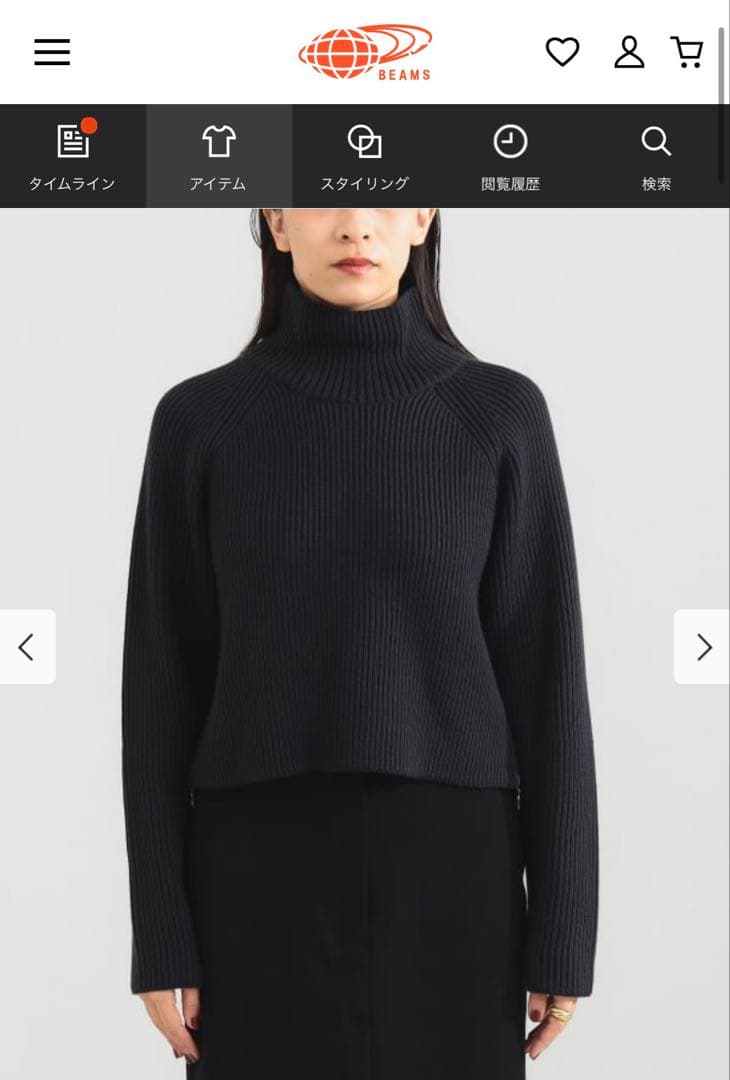730x1080 pixels.
Task: Open the hamburger navigation menu
Action: (51, 52)
